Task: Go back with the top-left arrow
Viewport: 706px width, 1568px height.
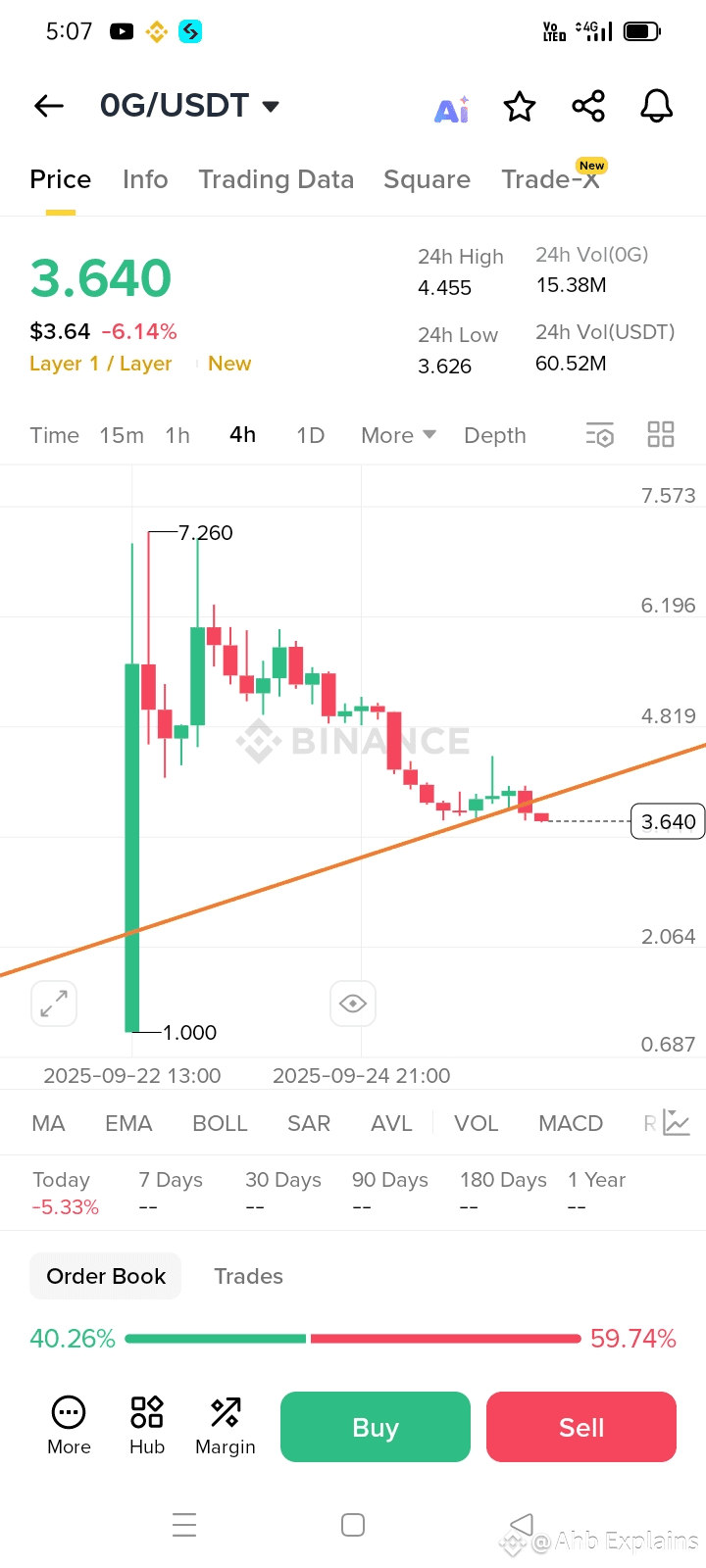Action: tap(49, 106)
